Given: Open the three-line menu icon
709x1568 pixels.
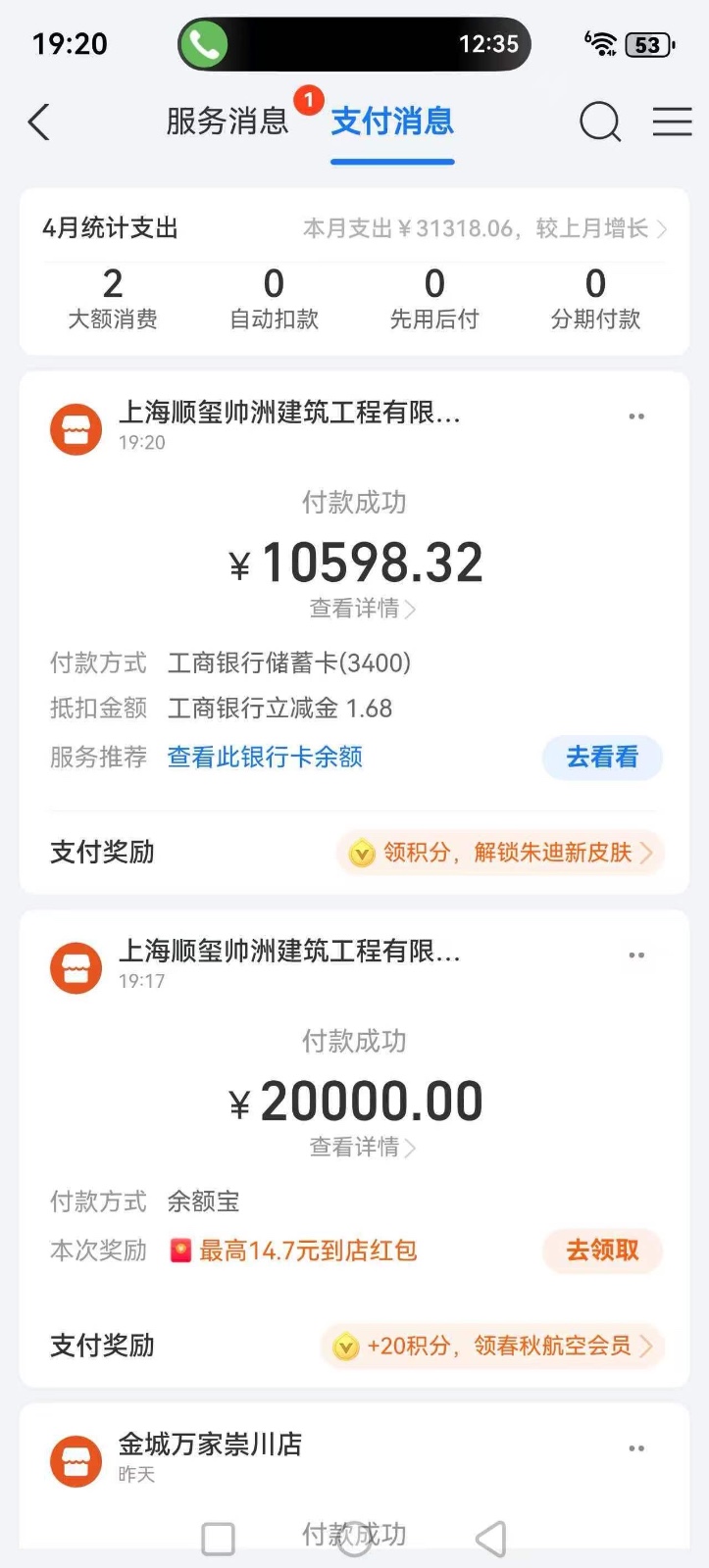Looking at the screenshot, I should tap(673, 122).
